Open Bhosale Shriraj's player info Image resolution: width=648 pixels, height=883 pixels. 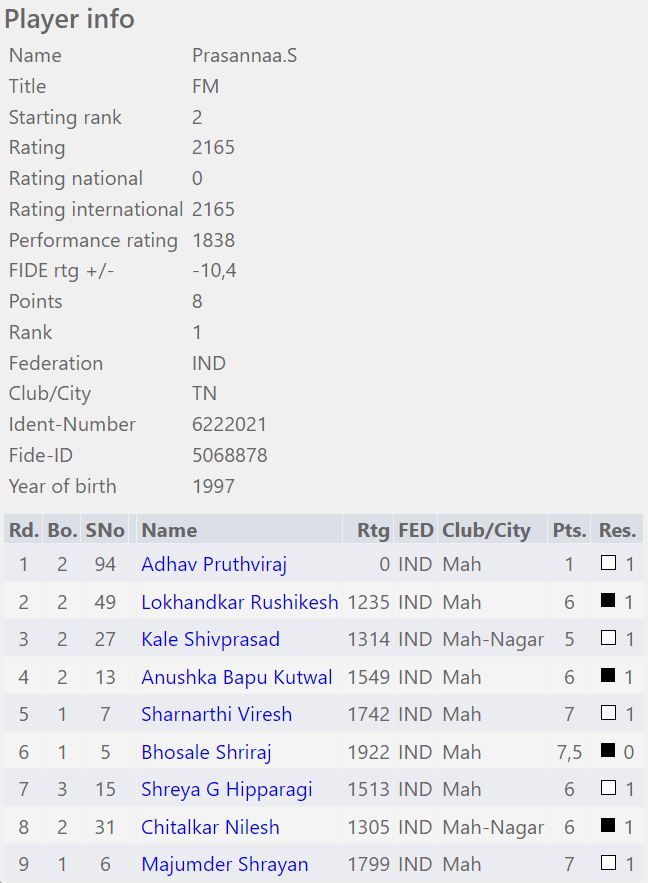click(x=206, y=752)
